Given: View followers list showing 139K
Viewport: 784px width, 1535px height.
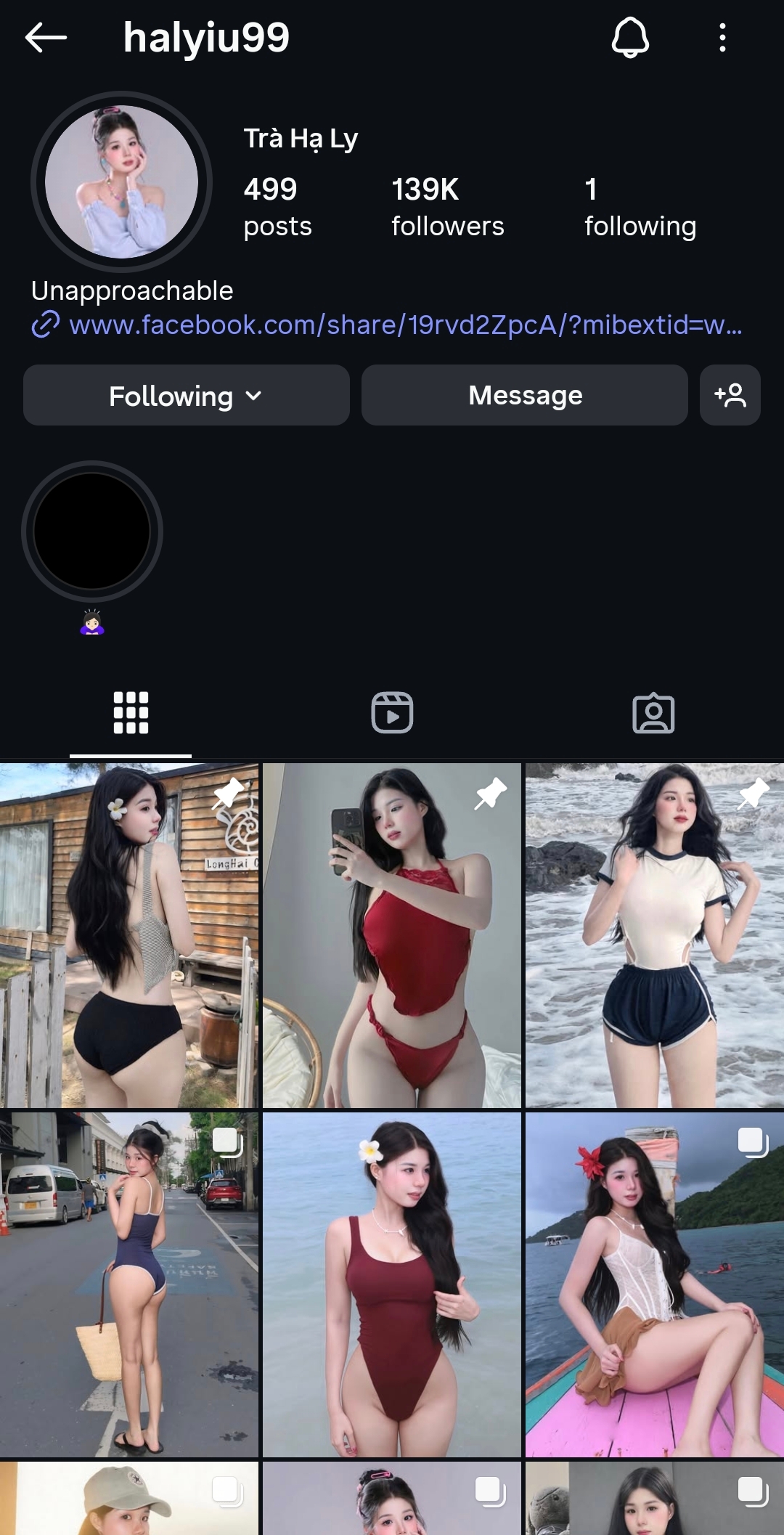Looking at the screenshot, I should pos(447,207).
